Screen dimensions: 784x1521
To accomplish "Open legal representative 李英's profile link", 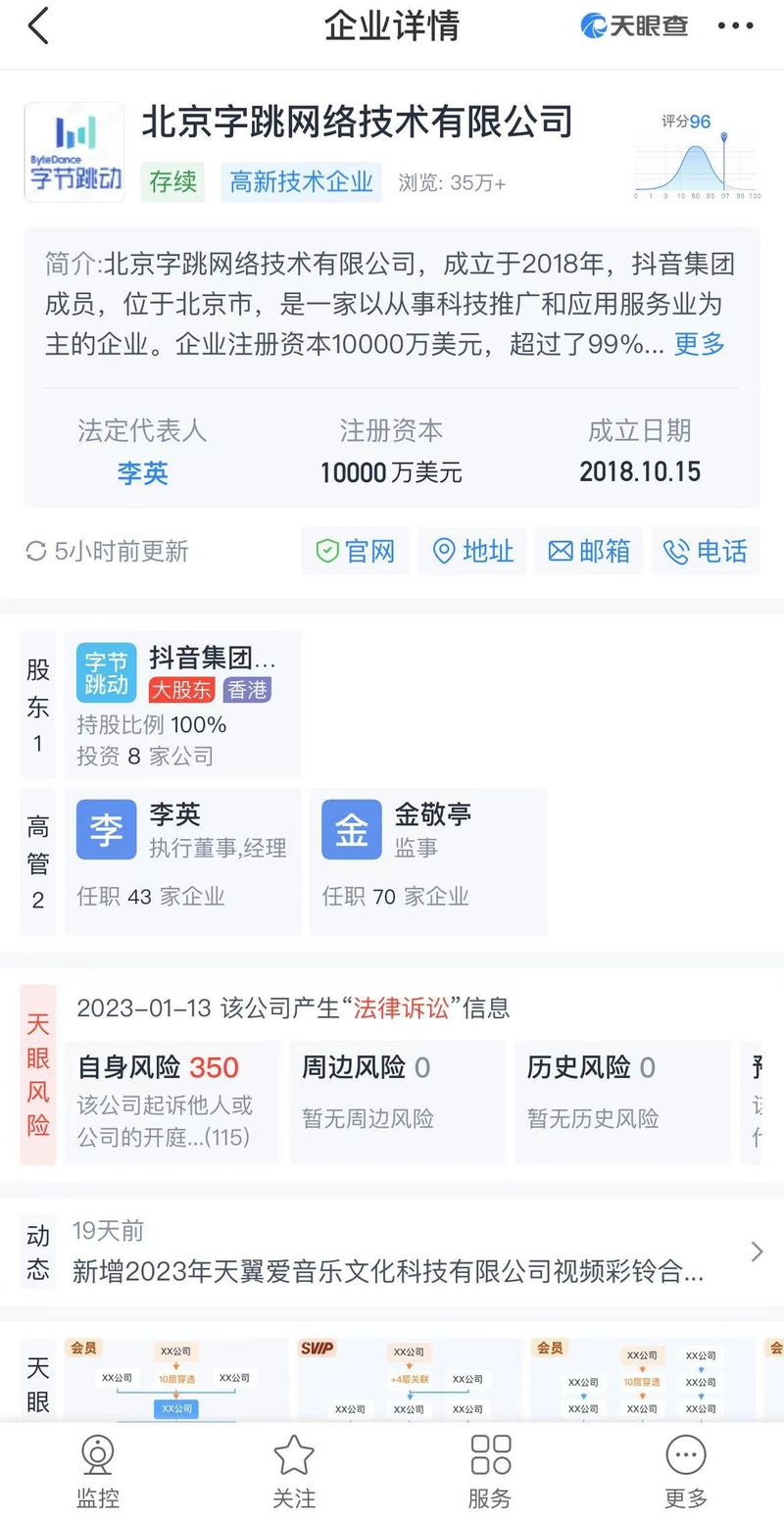I will tap(143, 473).
